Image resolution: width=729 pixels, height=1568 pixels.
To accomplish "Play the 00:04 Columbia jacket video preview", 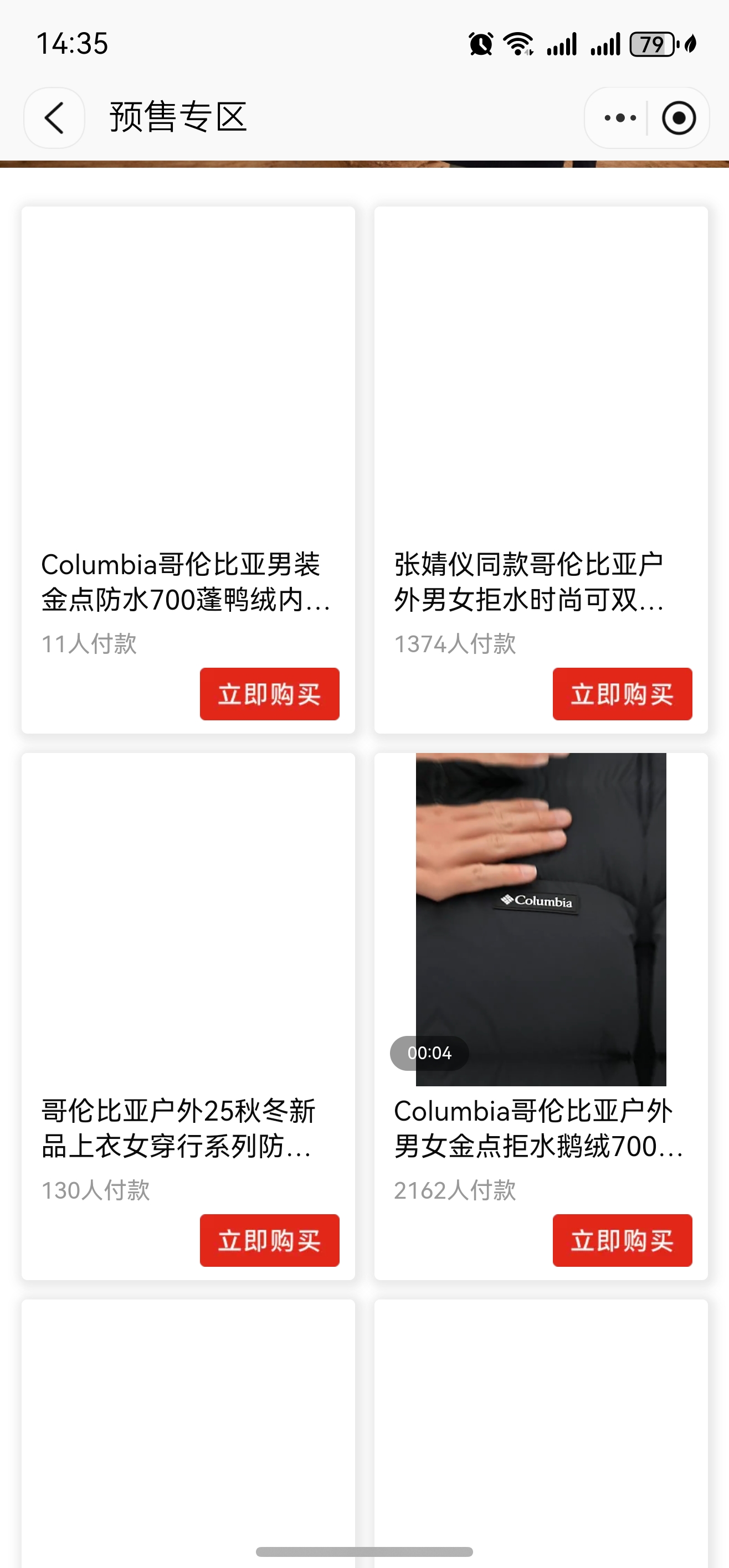I will click(x=429, y=1054).
